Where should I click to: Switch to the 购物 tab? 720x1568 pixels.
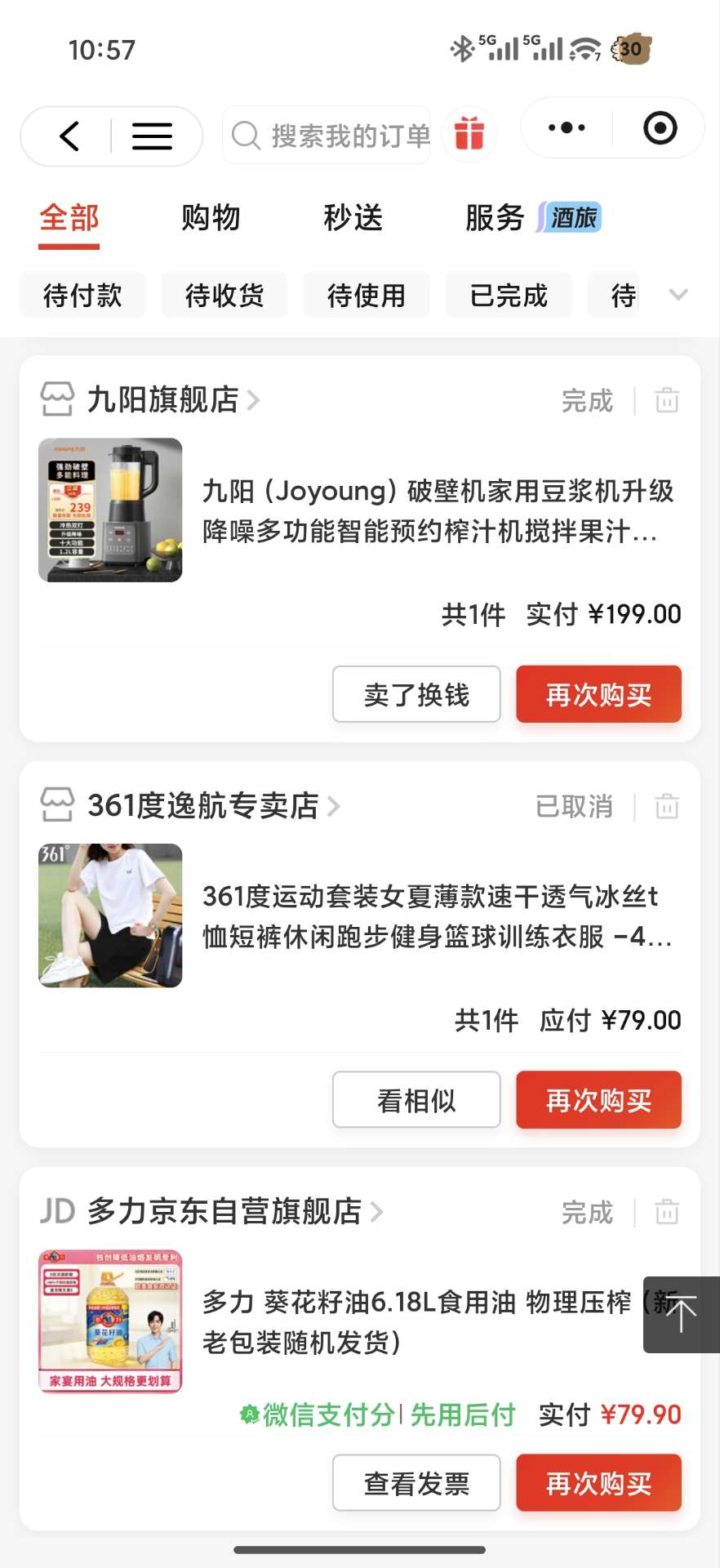pos(211,218)
